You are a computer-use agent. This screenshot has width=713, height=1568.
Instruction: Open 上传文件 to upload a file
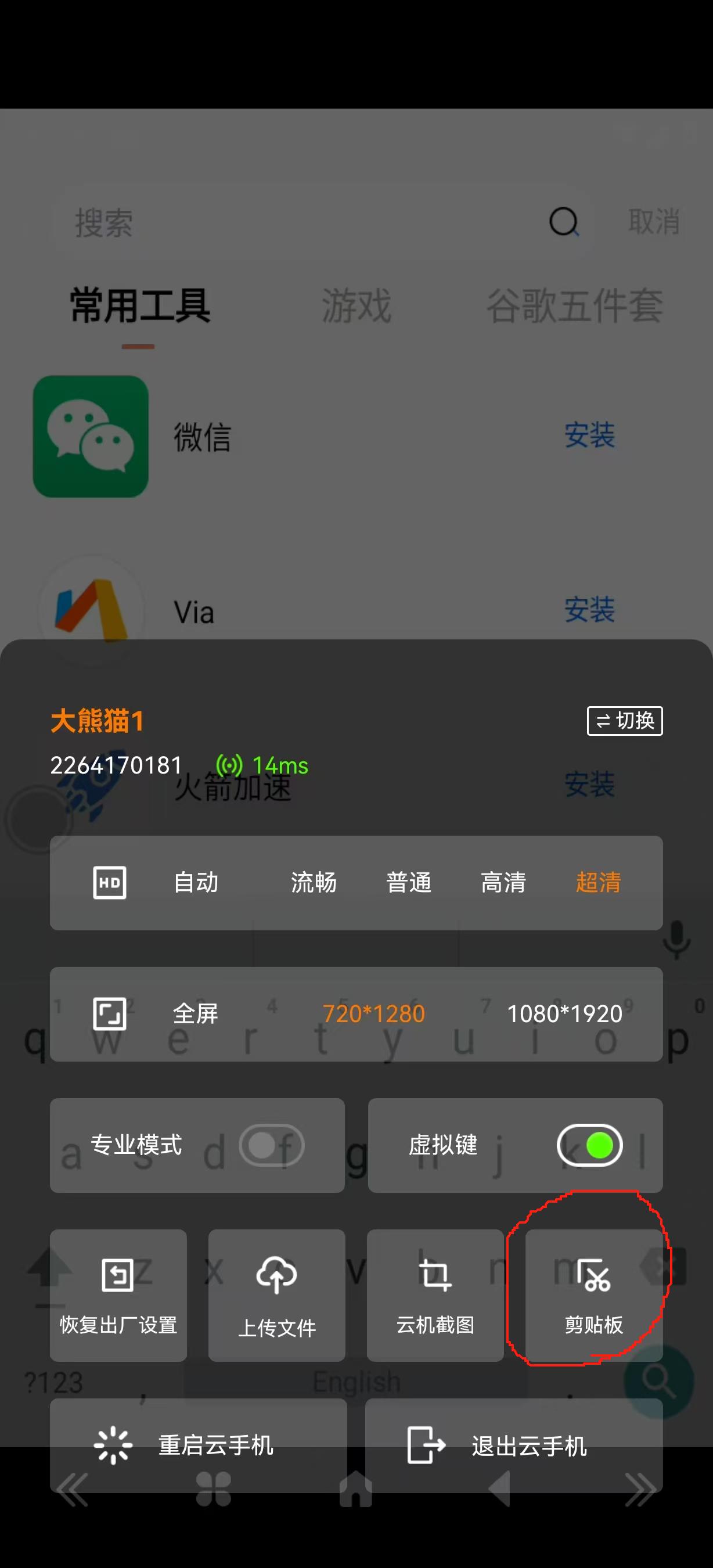277,1295
